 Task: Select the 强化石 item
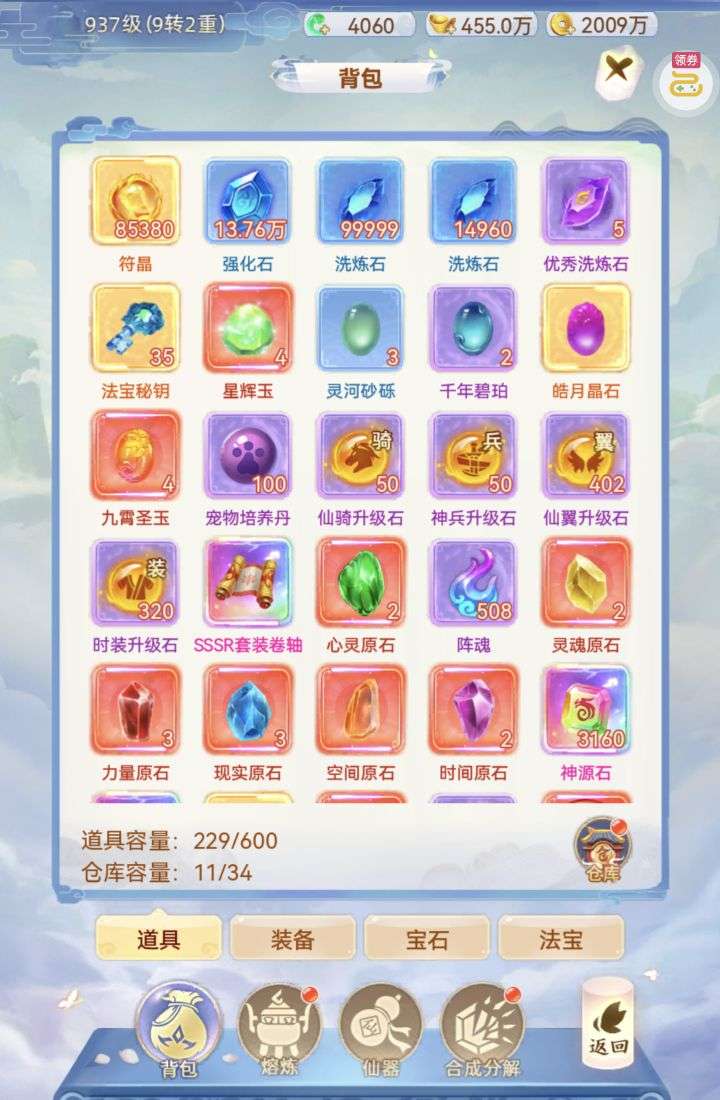pyautogui.click(x=248, y=201)
